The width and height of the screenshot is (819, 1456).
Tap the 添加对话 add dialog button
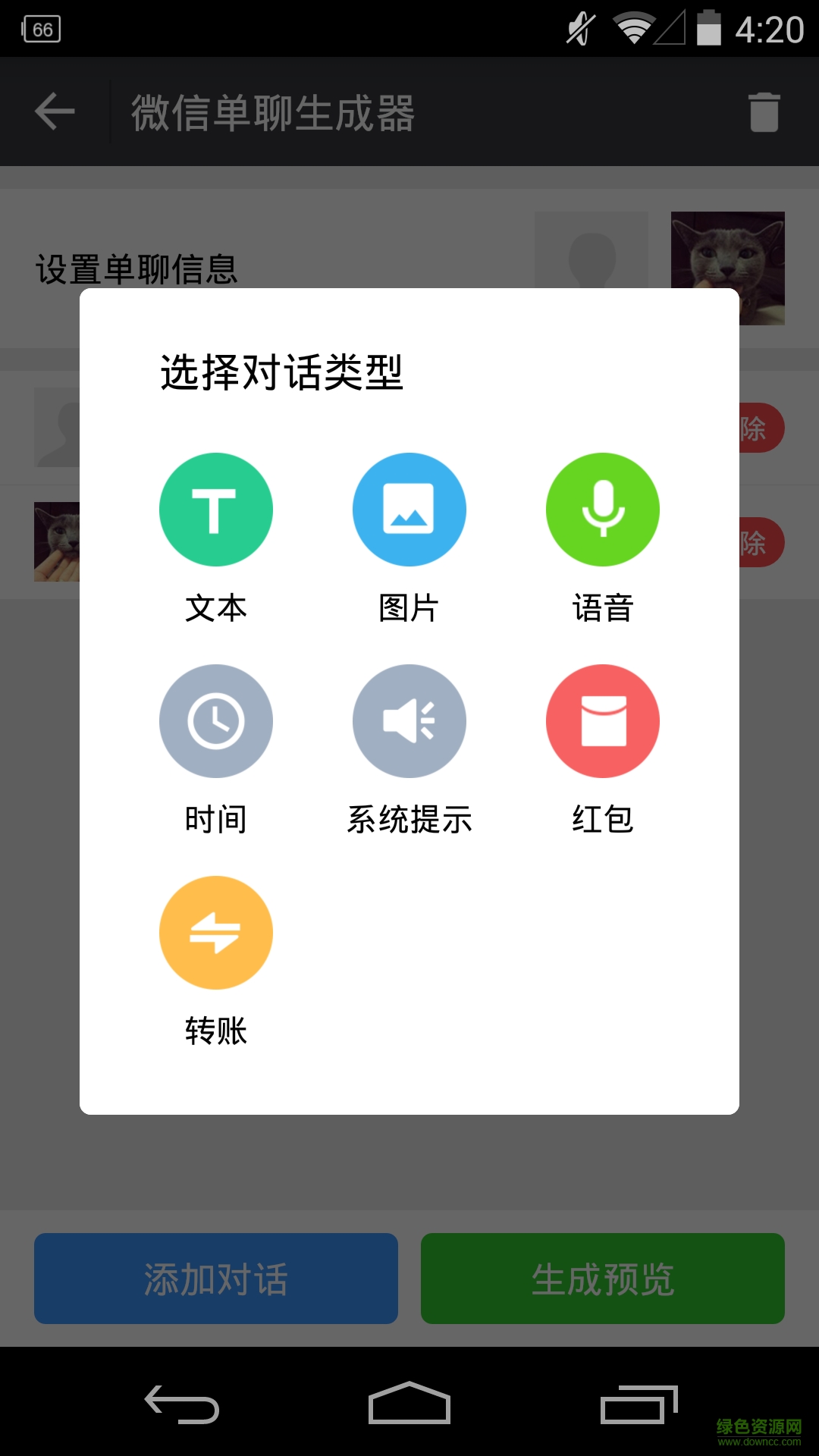tap(215, 1278)
